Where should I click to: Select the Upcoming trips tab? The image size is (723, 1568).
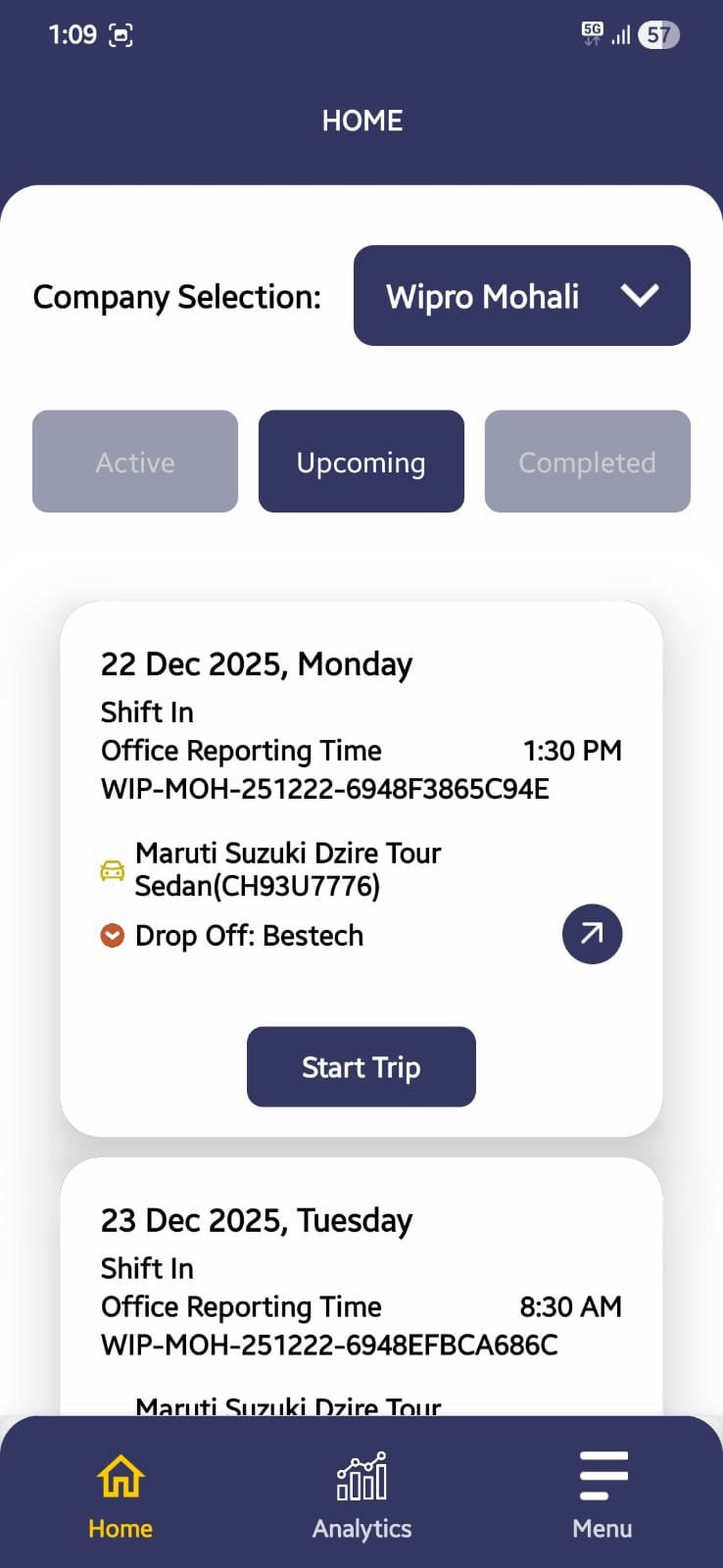pyautogui.click(x=361, y=462)
